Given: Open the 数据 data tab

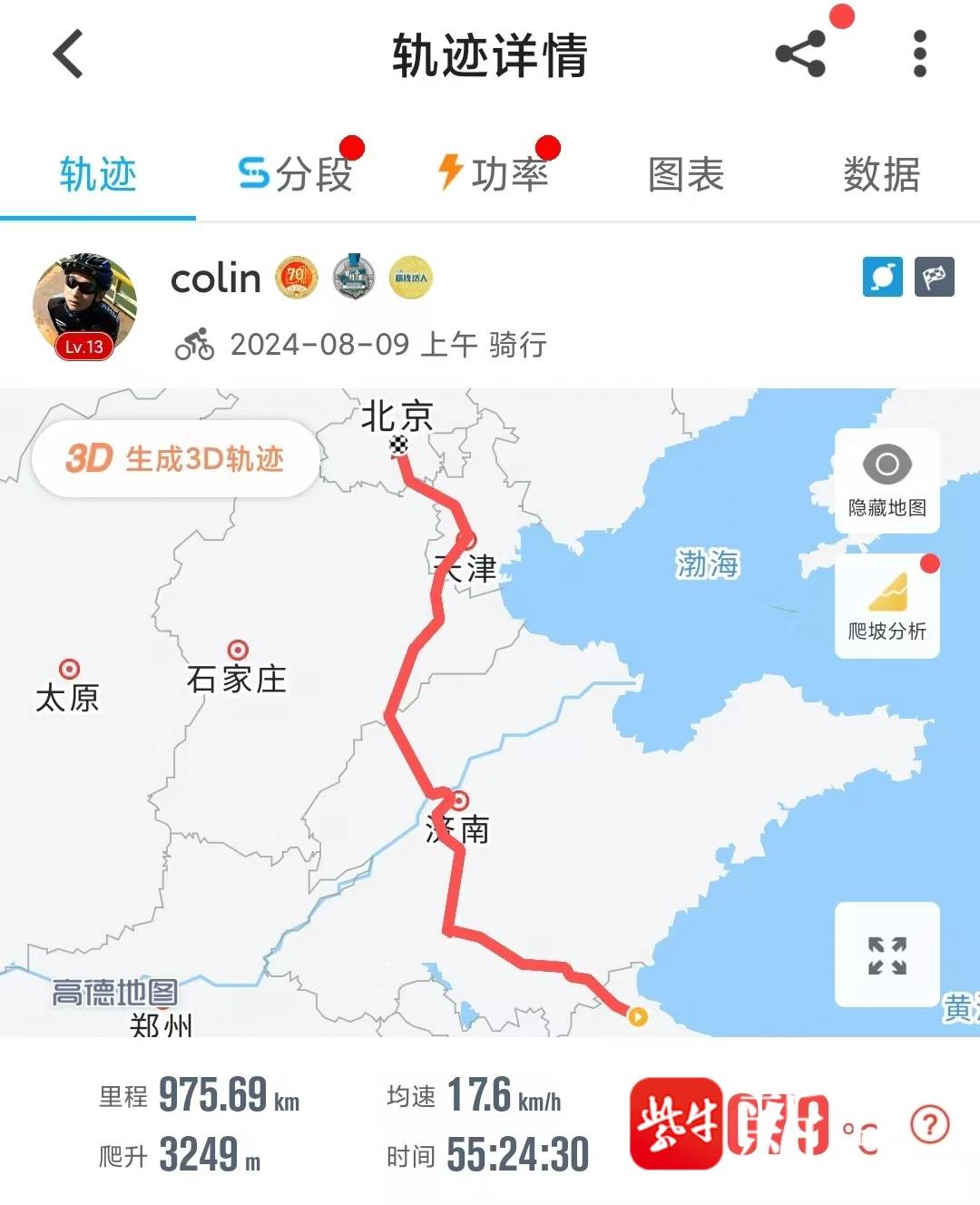Looking at the screenshot, I should [x=881, y=173].
